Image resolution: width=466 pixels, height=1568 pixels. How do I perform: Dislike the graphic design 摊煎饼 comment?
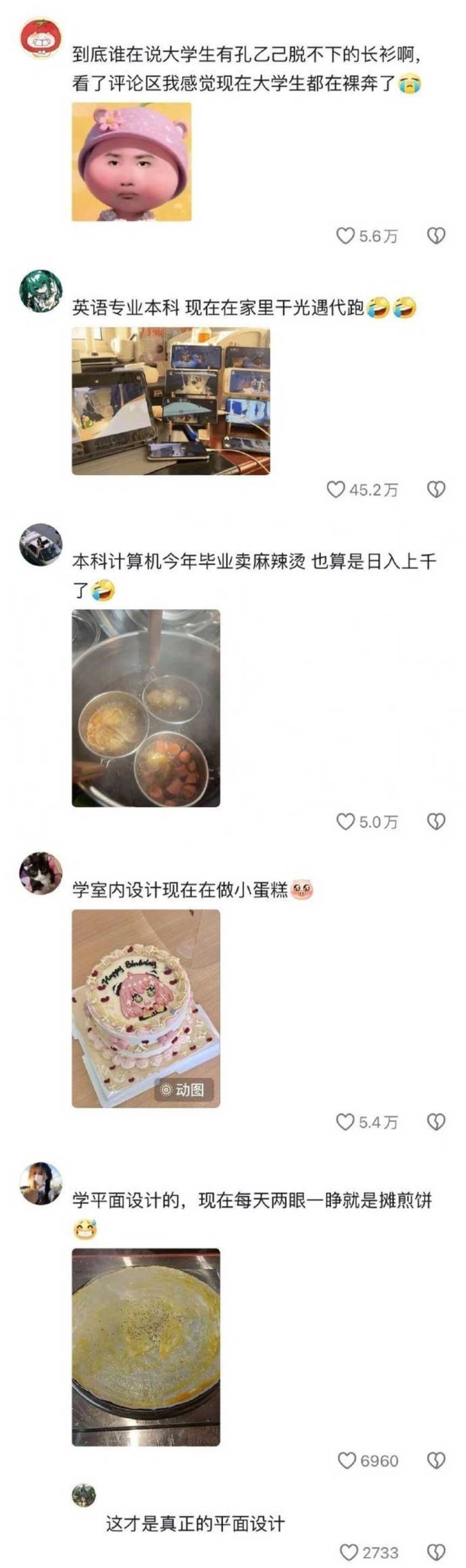tap(436, 1460)
